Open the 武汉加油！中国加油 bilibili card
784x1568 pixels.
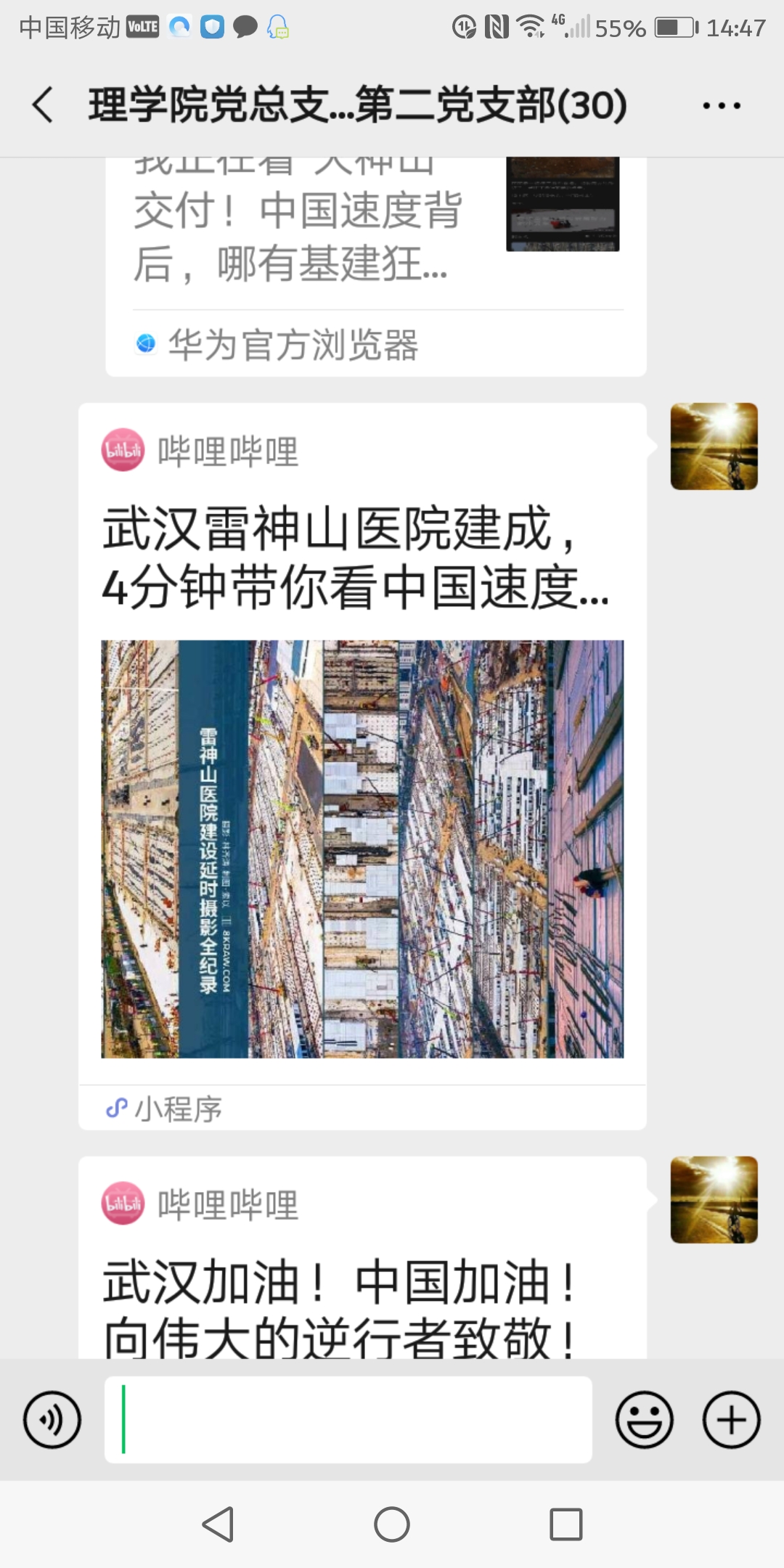(362, 1278)
